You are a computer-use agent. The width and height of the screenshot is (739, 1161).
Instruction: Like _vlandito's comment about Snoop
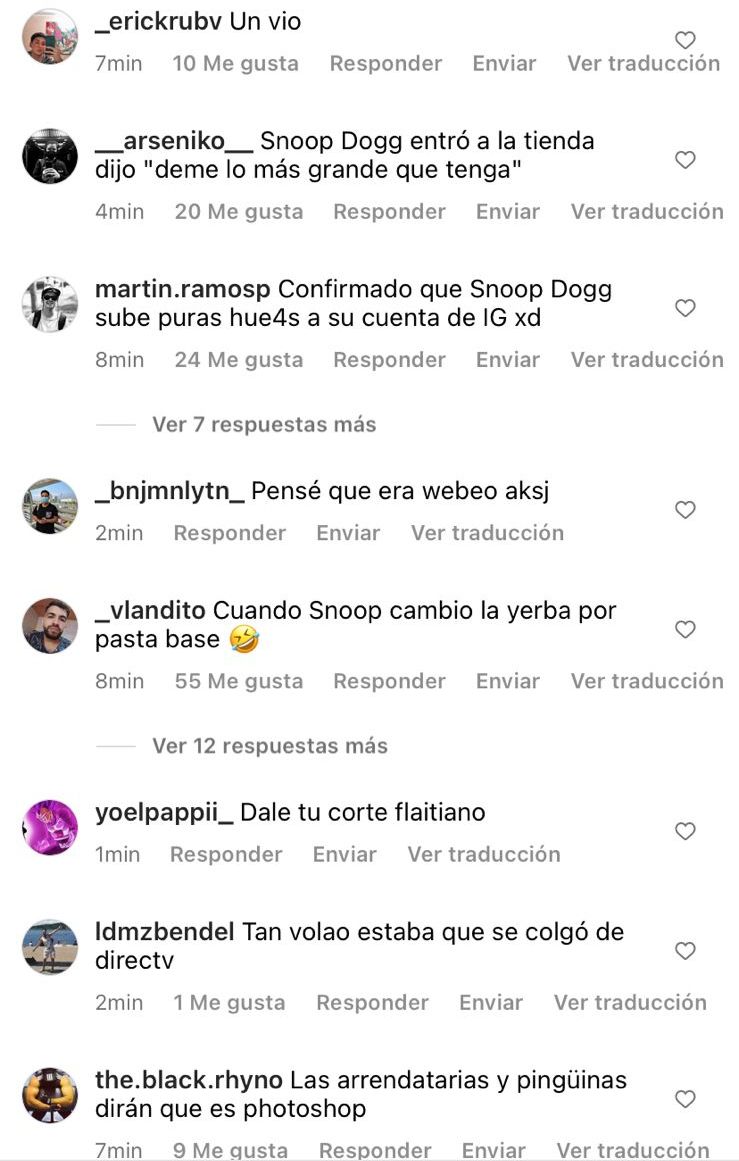pos(685,629)
